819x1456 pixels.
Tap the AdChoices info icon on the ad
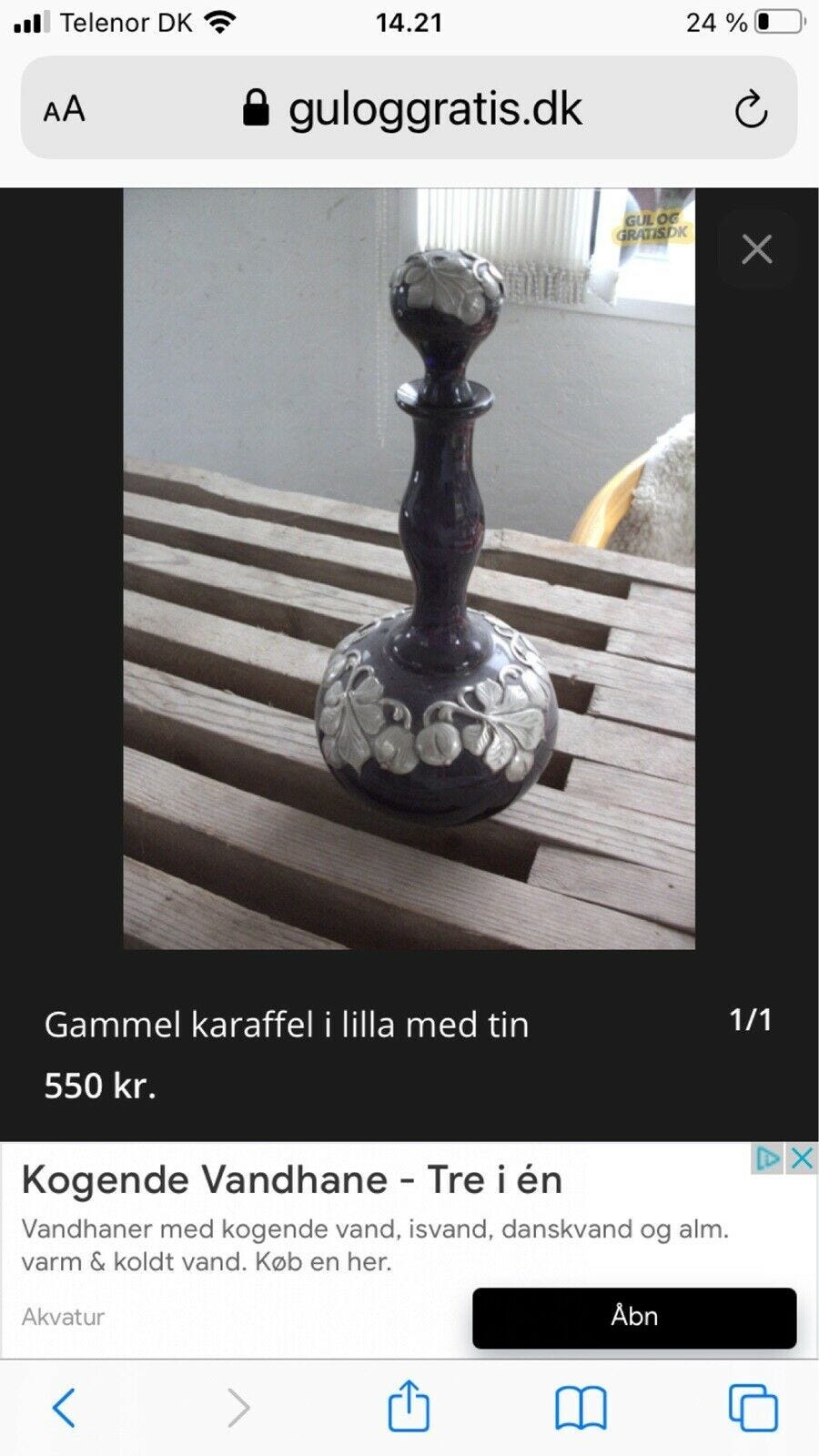767,1159
